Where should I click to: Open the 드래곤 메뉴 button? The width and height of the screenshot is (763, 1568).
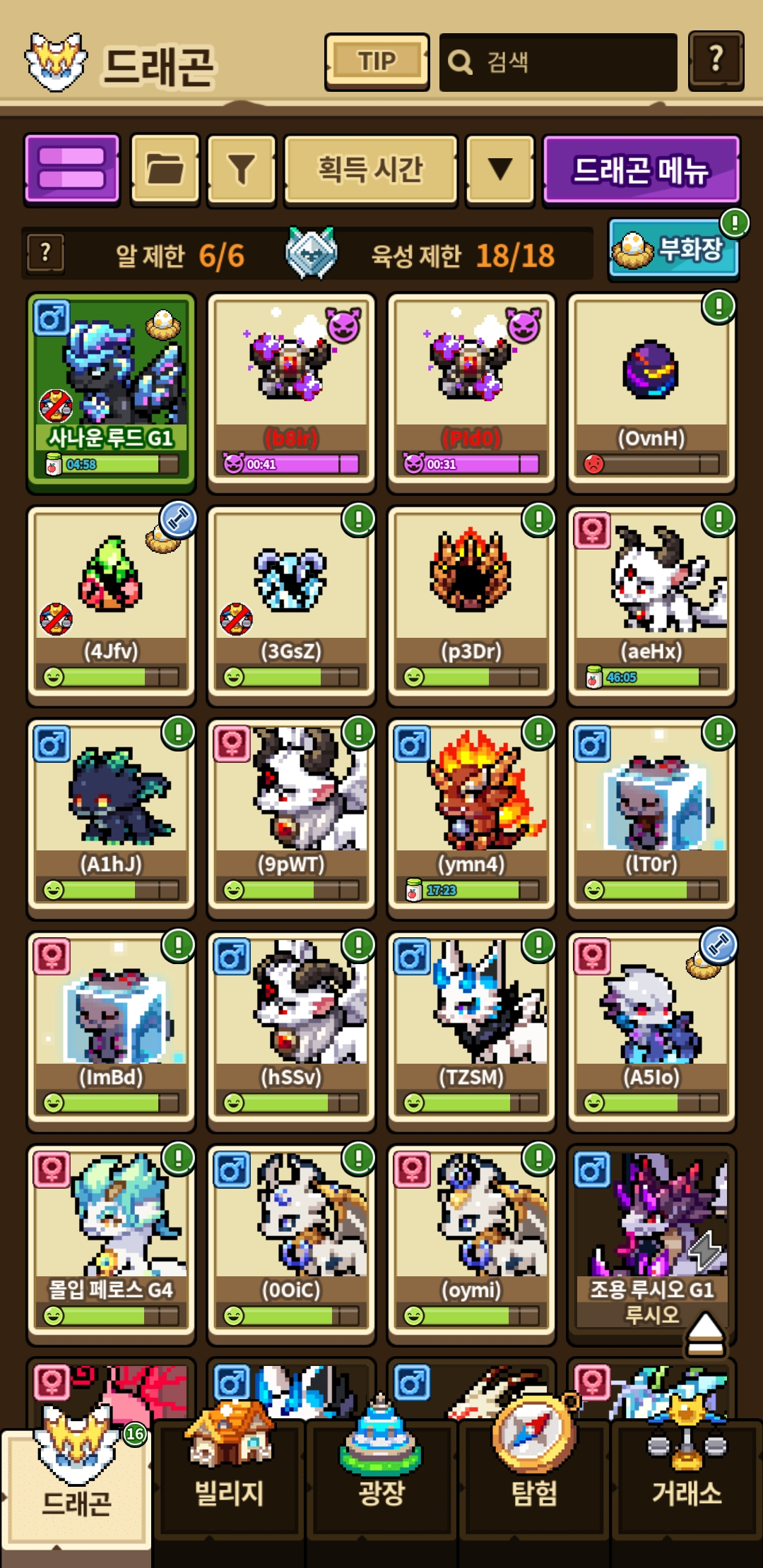click(x=641, y=170)
